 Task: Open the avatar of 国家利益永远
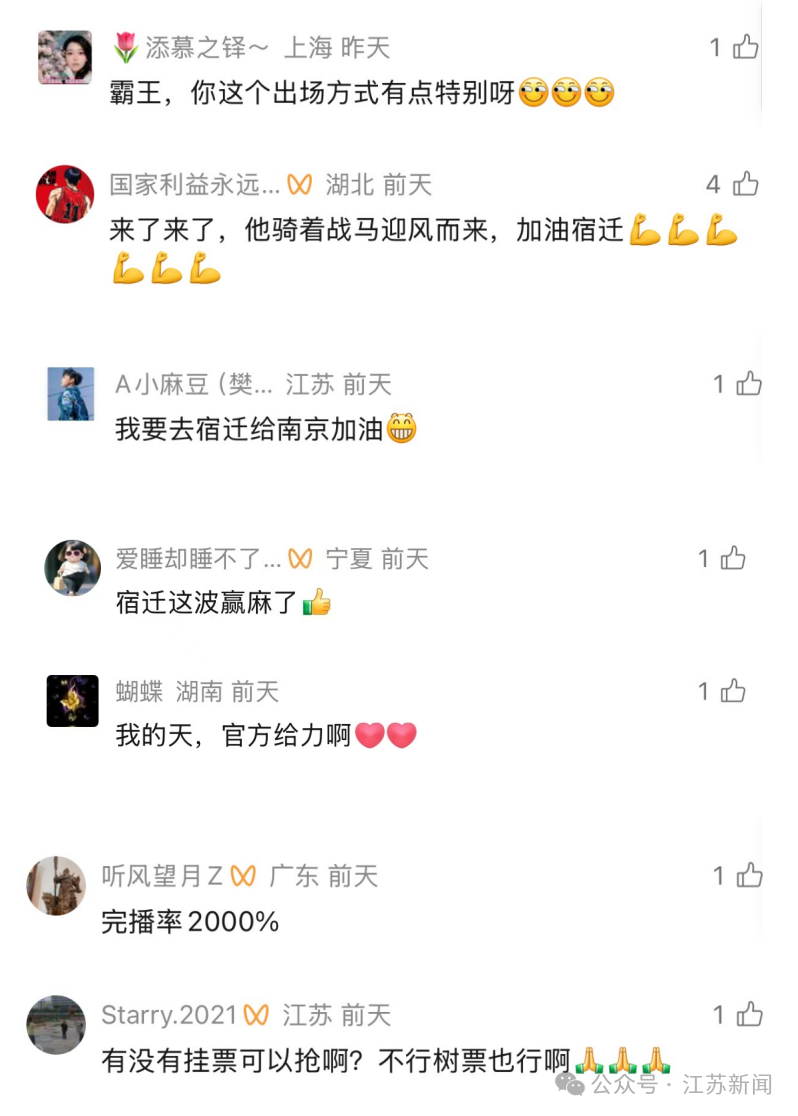(65, 194)
